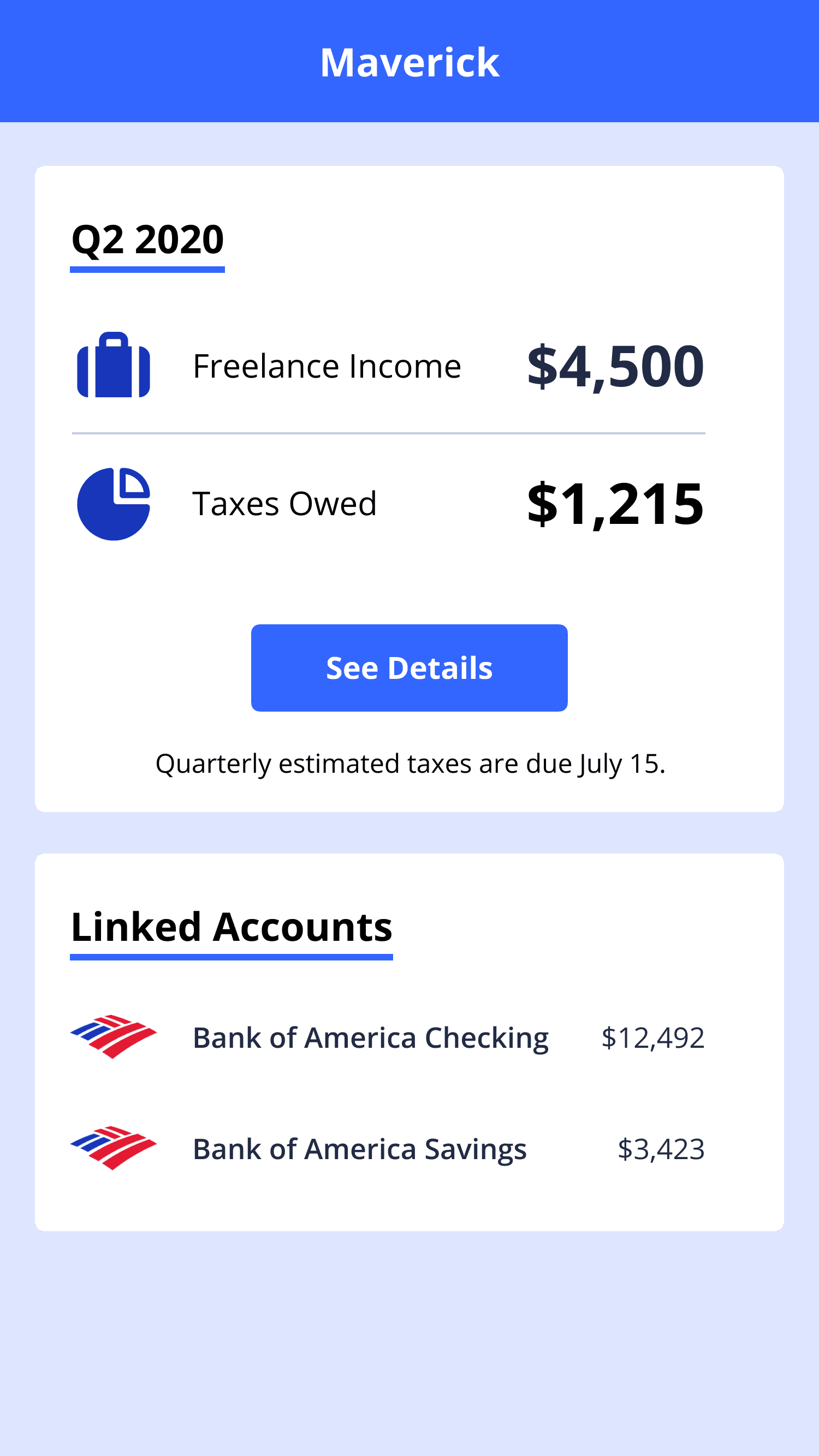819x1456 pixels.
Task: Tap the See Details button
Action: [x=409, y=667]
